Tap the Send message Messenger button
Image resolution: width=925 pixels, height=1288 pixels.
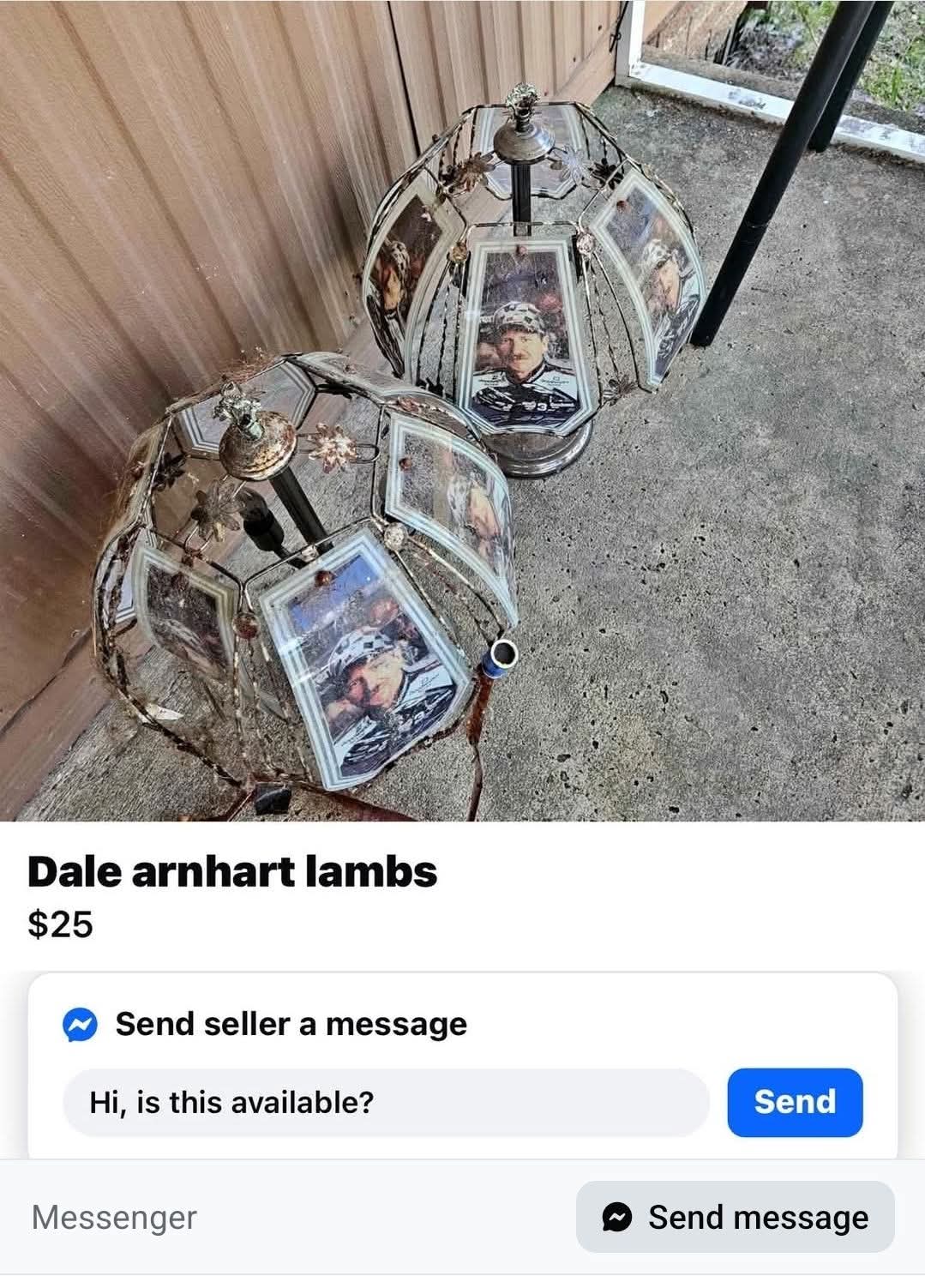click(735, 1217)
